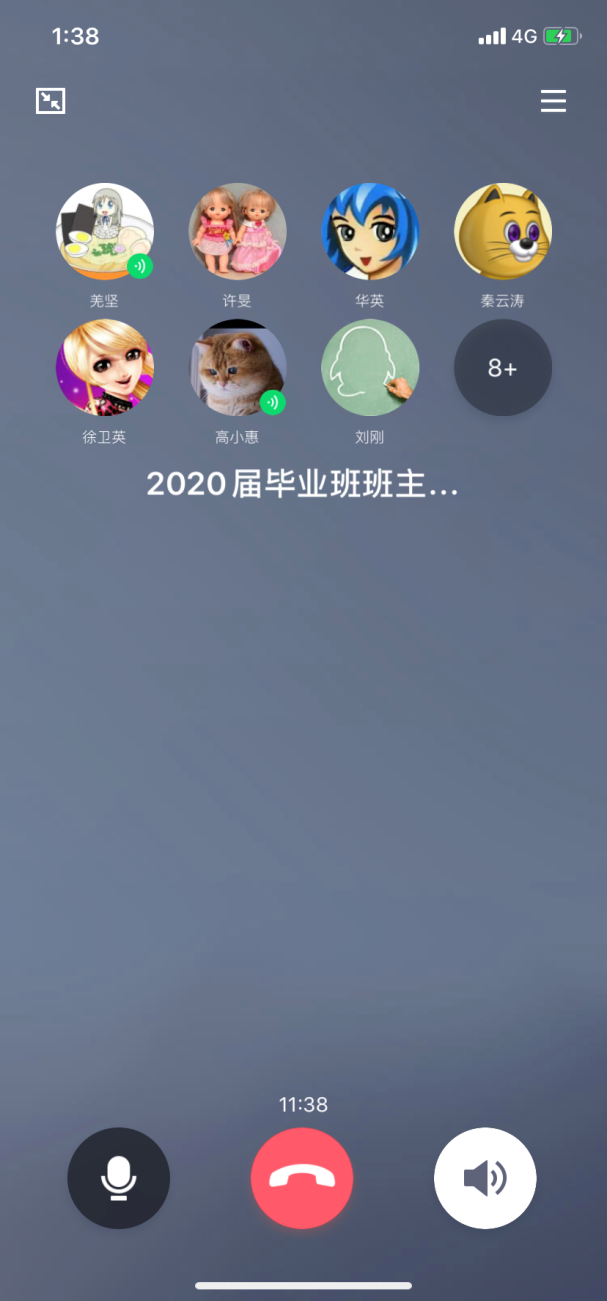Minimize the call window
The width and height of the screenshot is (607, 1301).
[51, 101]
